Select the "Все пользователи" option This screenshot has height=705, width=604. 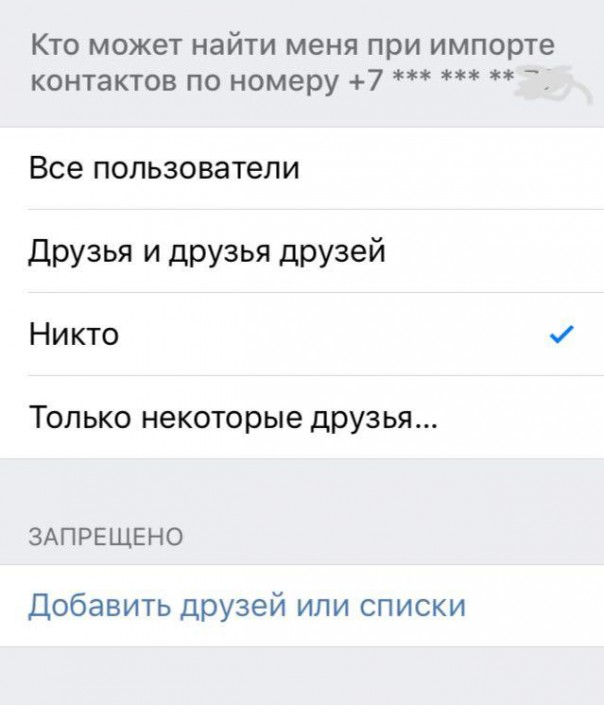coord(165,168)
